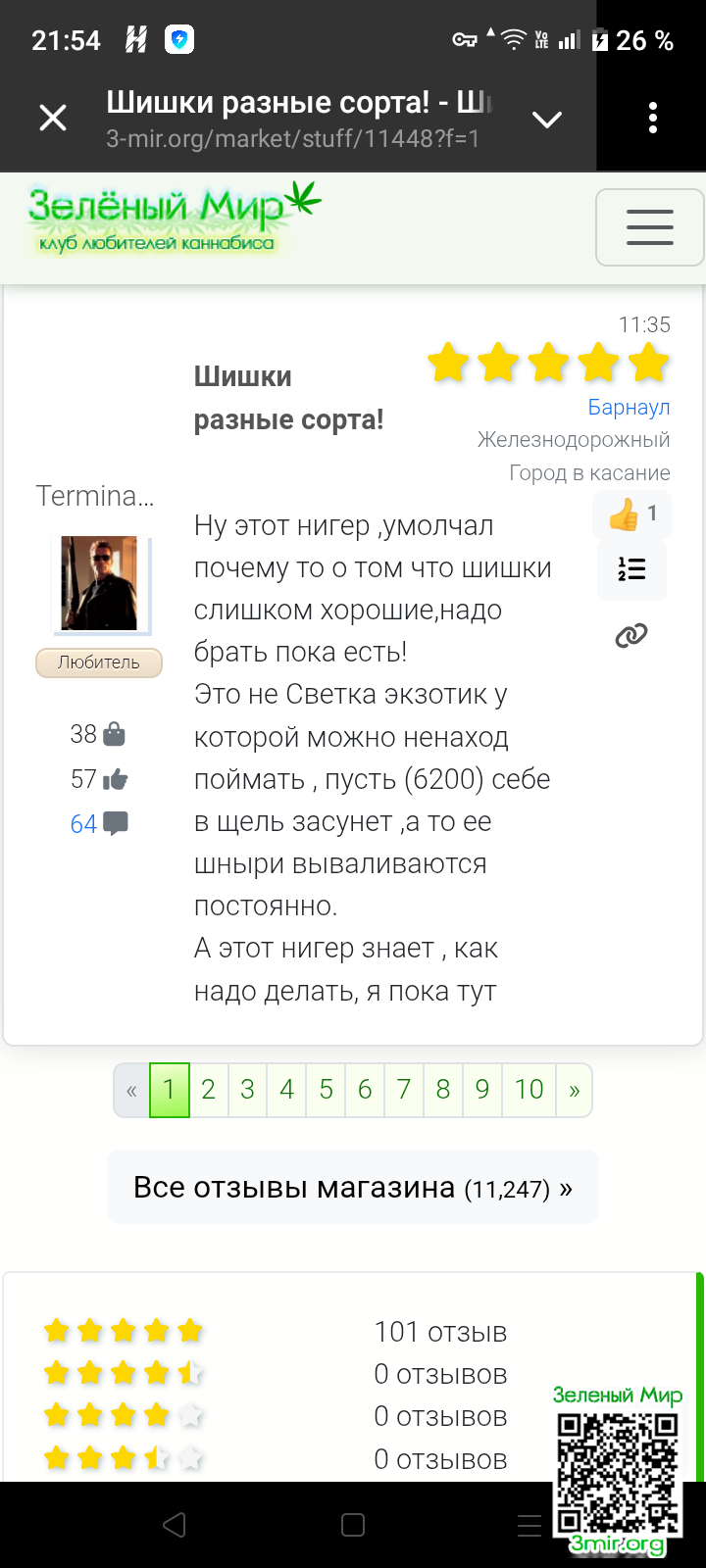Open the hamburger navigation menu

pyautogui.click(x=649, y=227)
